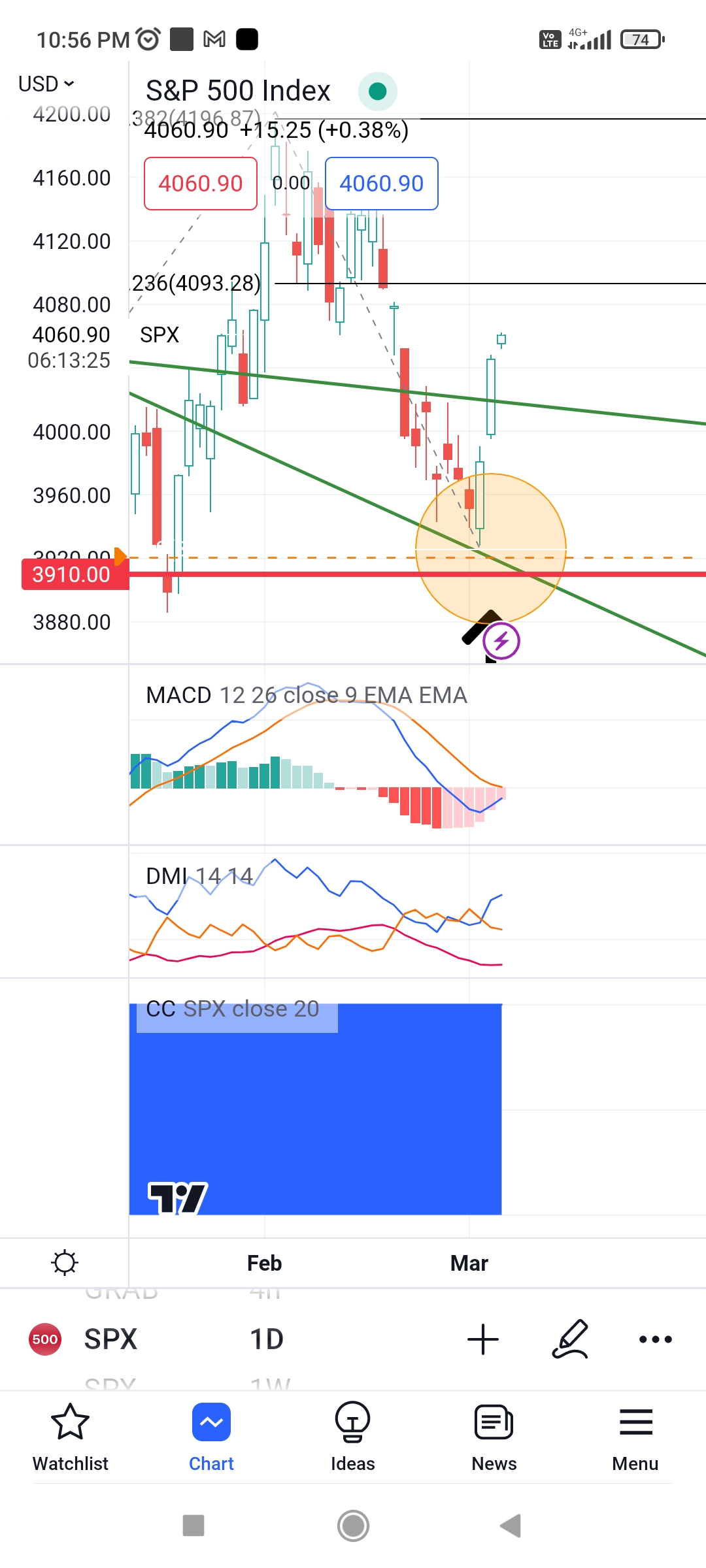Open the three-dot more options
This screenshot has width=706, height=1568.
coord(656,1339)
